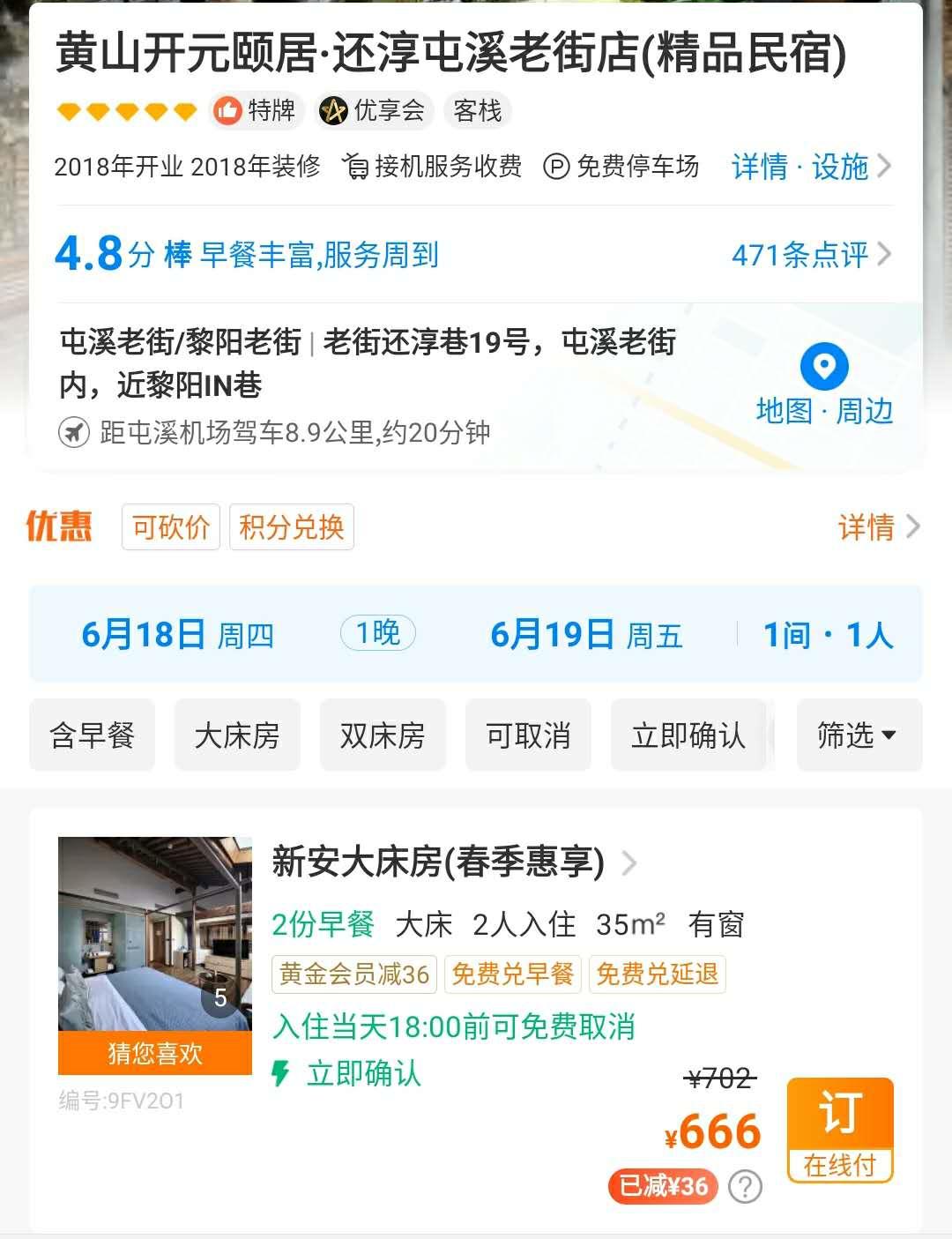Image resolution: width=952 pixels, height=1239 pixels.
Task: Open price help via question mark icon
Action: pos(746,1187)
